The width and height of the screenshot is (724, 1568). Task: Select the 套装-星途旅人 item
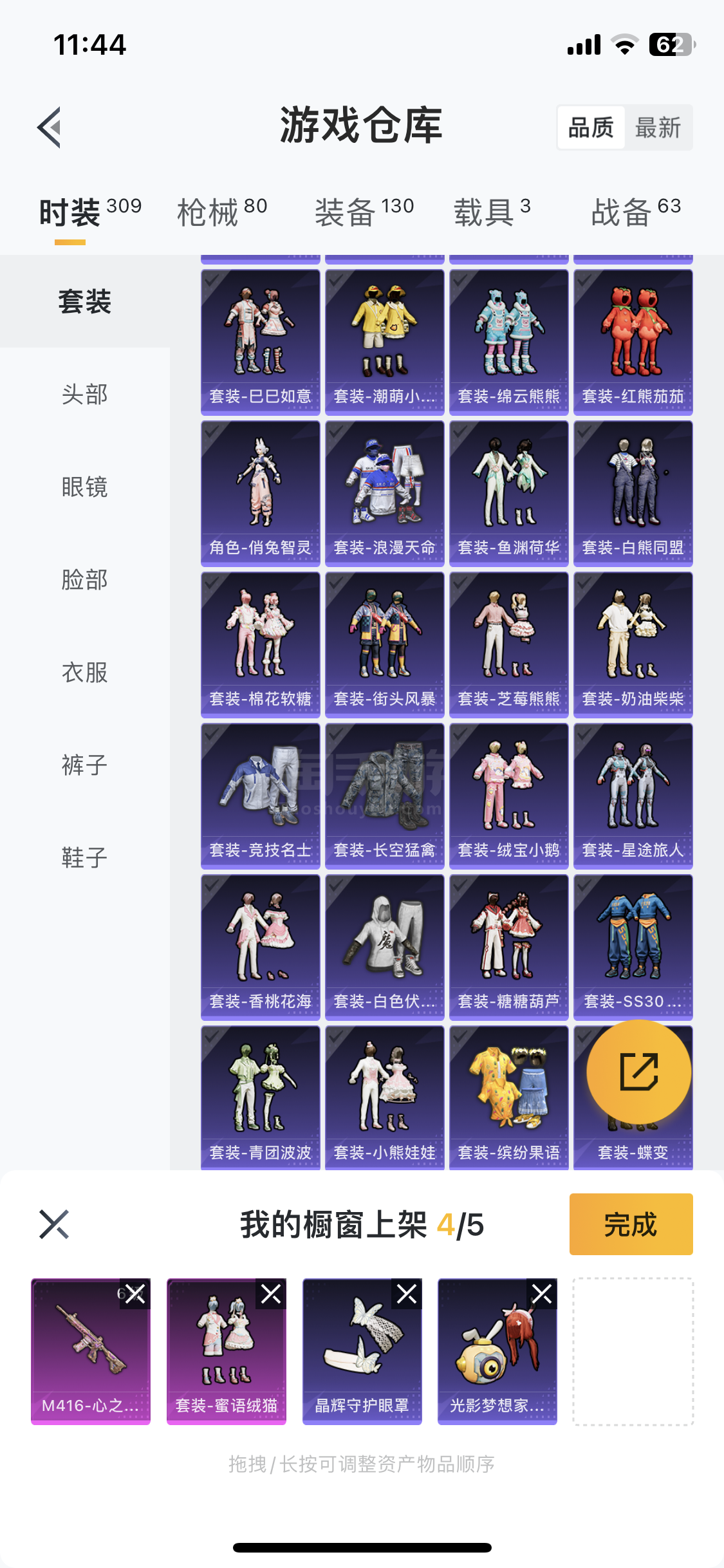(633, 796)
